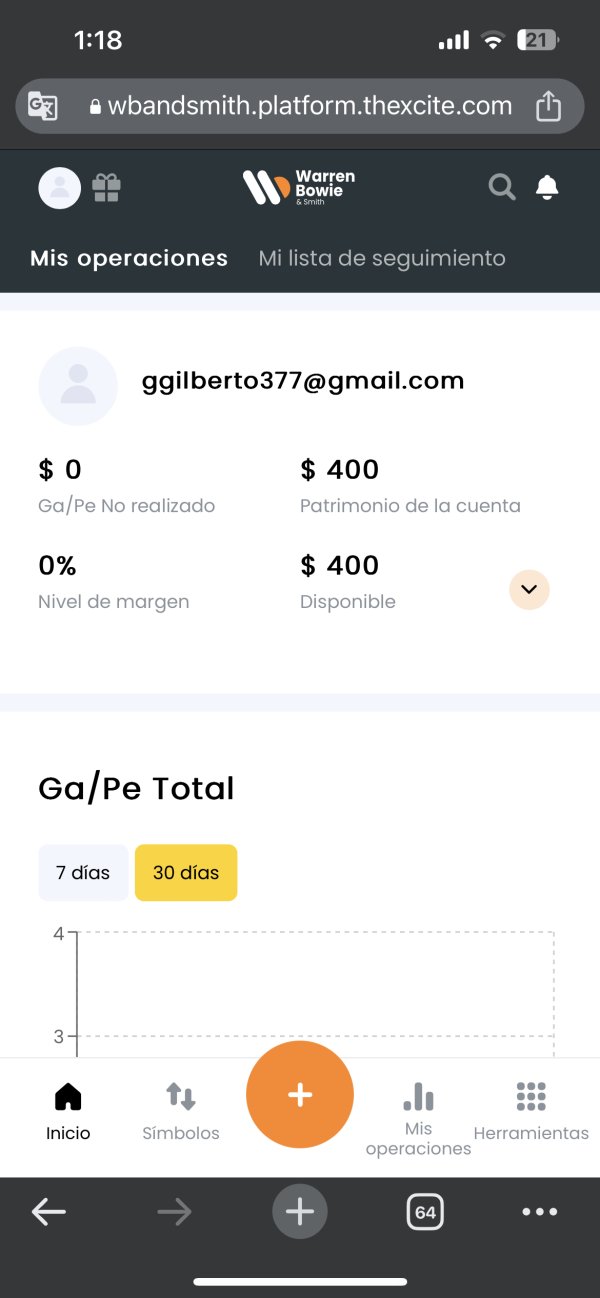Viewport: 600px width, 1298px height.
Task: Open a new browser tab
Action: click(x=300, y=1213)
